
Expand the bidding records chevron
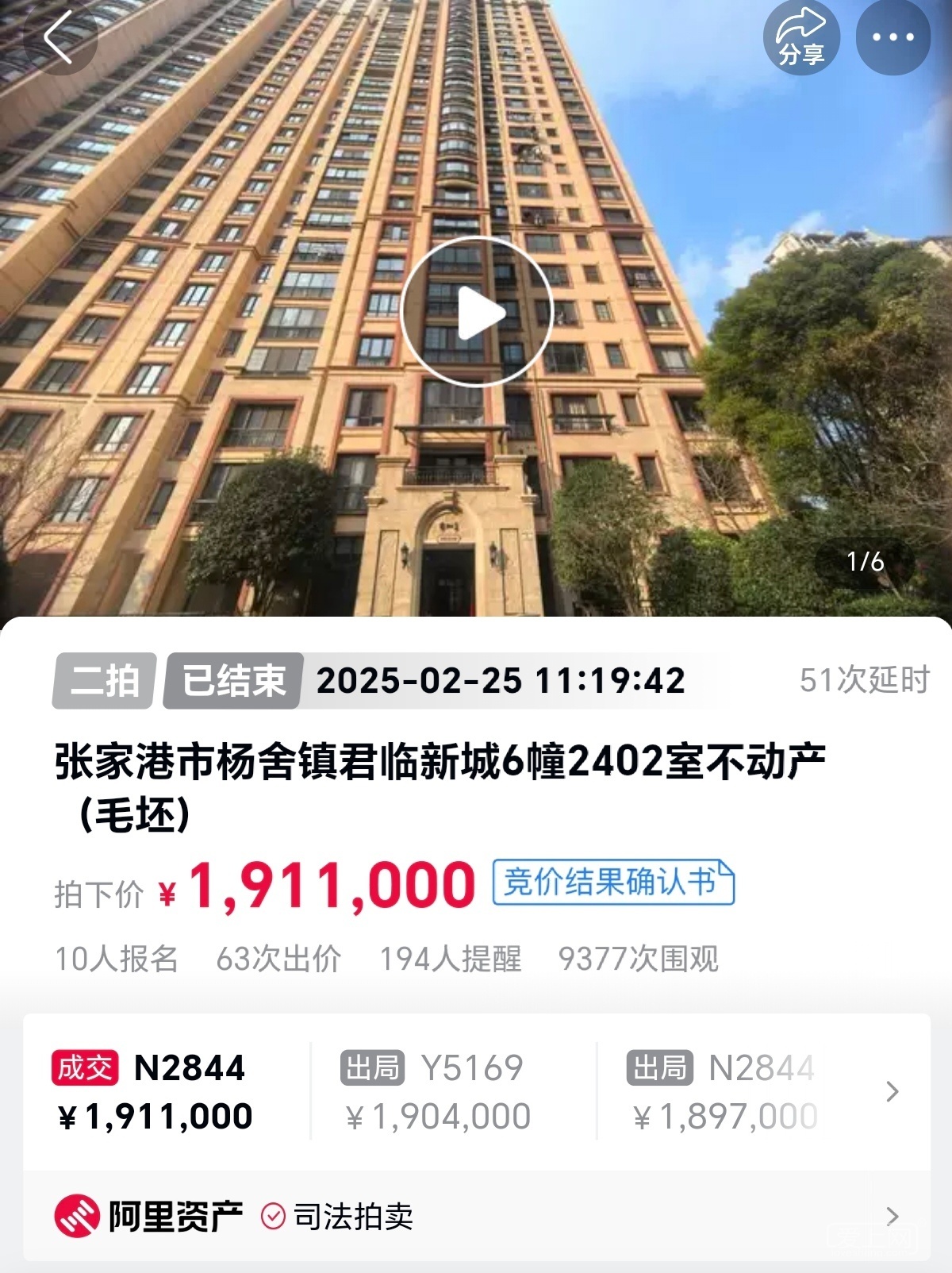892,1091
